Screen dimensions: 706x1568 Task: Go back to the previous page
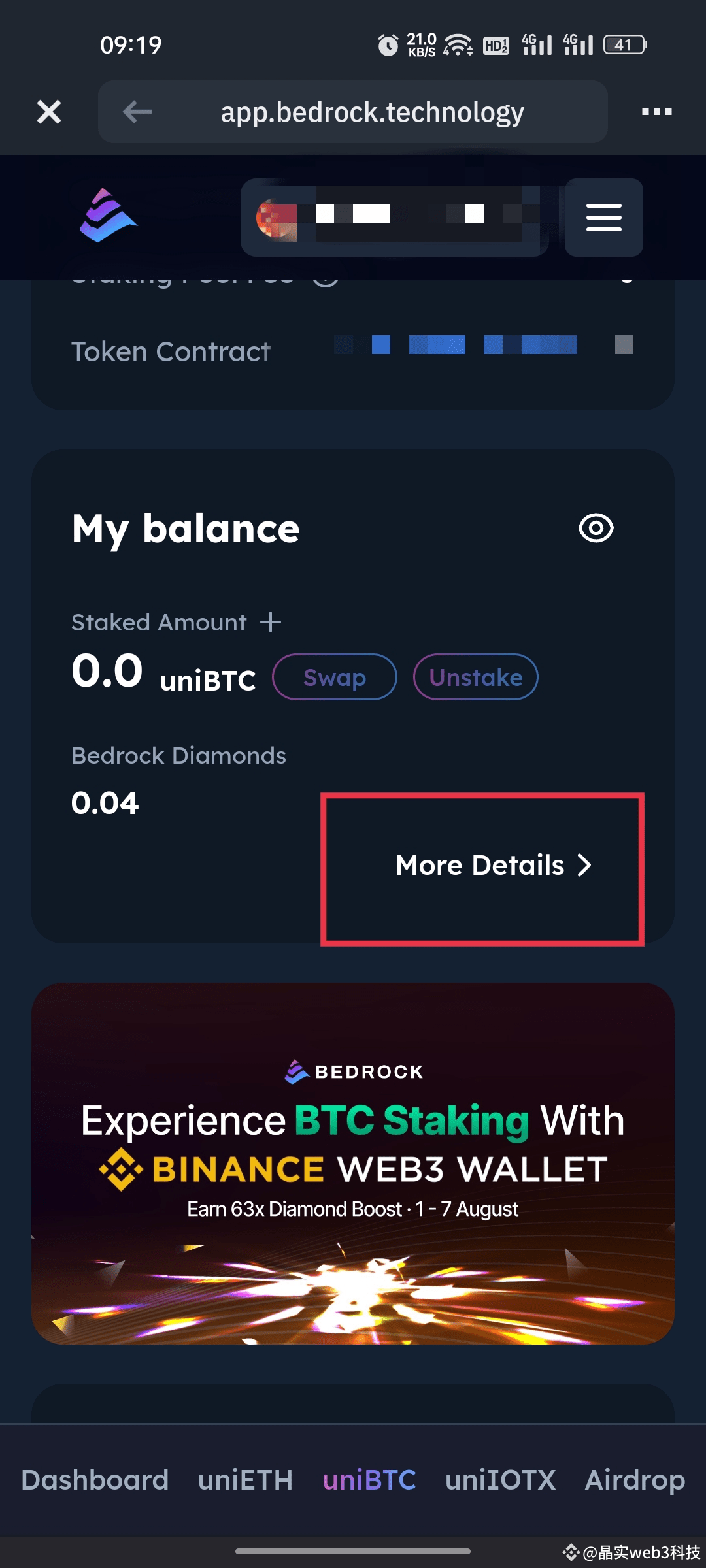click(x=137, y=112)
